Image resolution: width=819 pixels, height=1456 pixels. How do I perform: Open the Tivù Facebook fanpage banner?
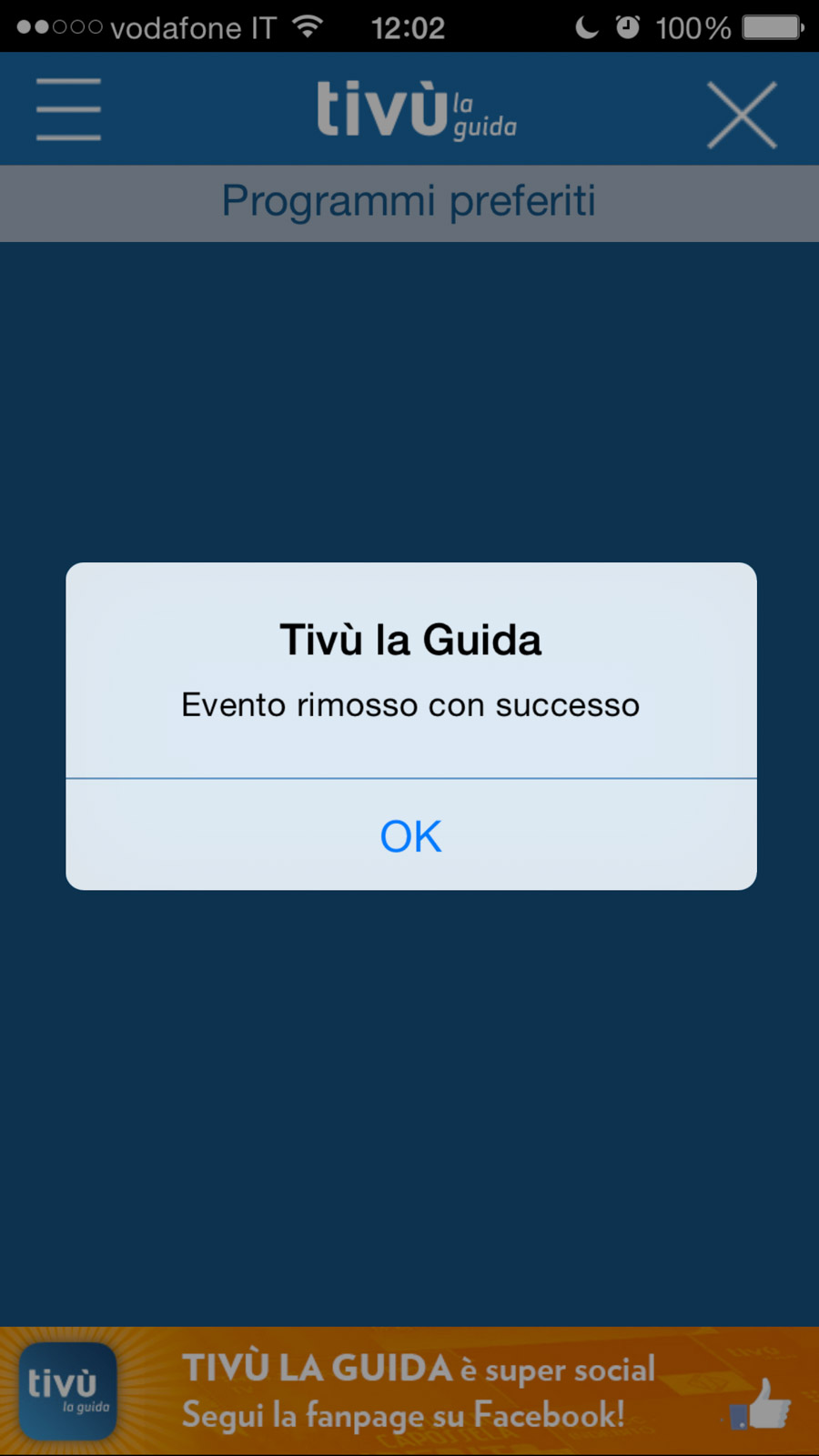pos(409,1392)
